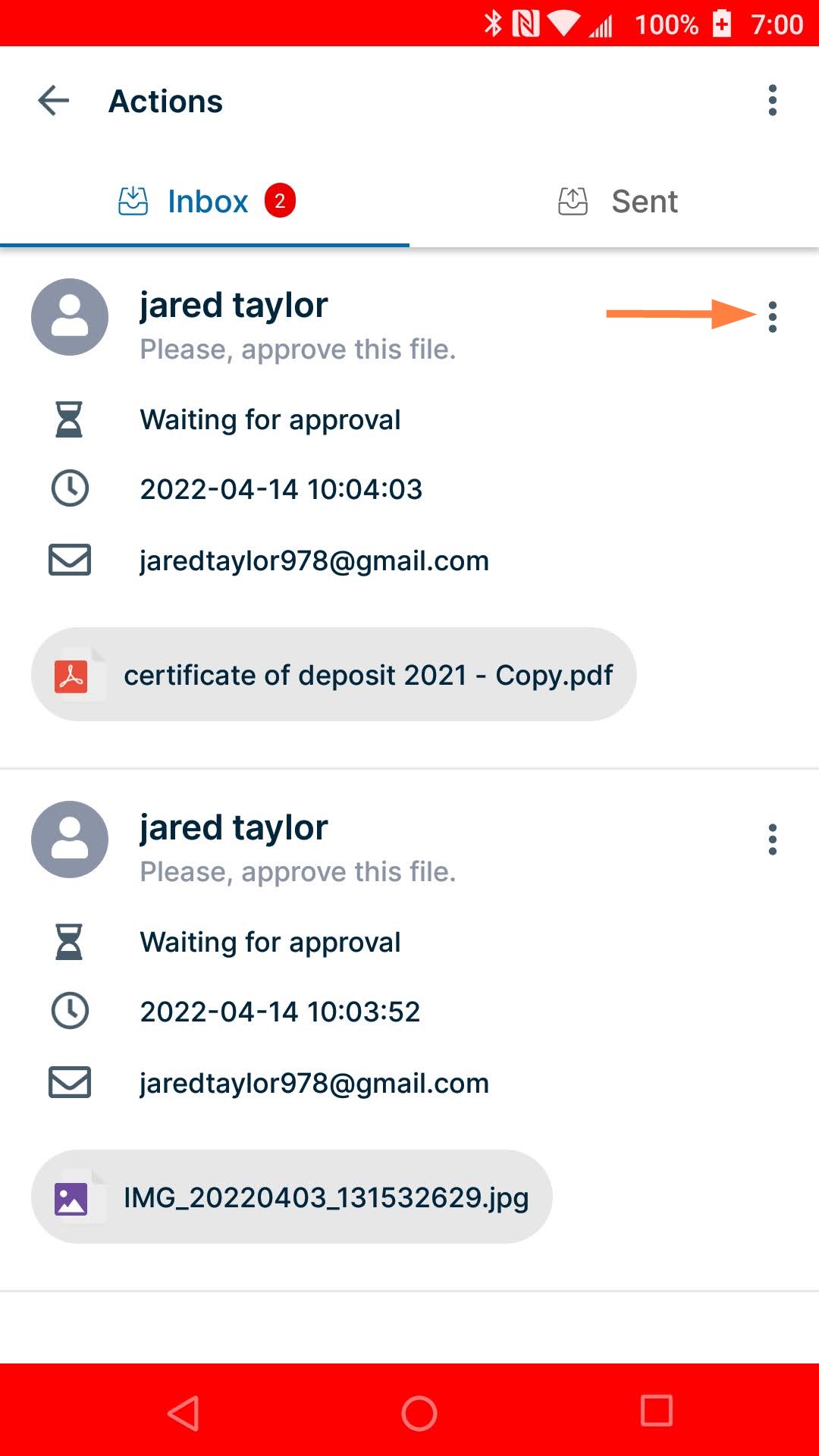Screen dimensions: 819x1456
Task: Open the recent apps view
Action: (x=656, y=1411)
